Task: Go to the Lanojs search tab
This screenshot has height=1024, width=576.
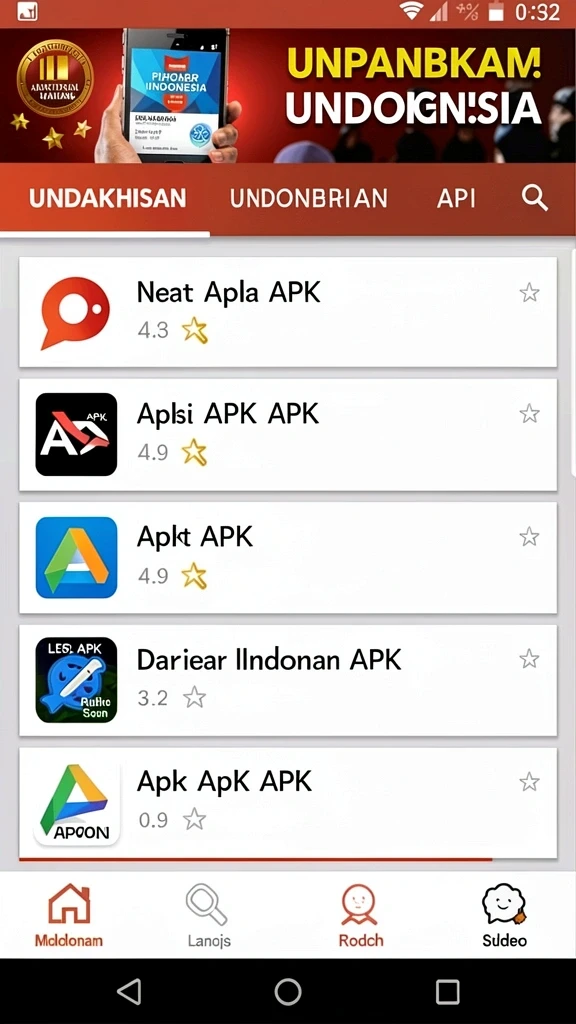Action: 208,916
